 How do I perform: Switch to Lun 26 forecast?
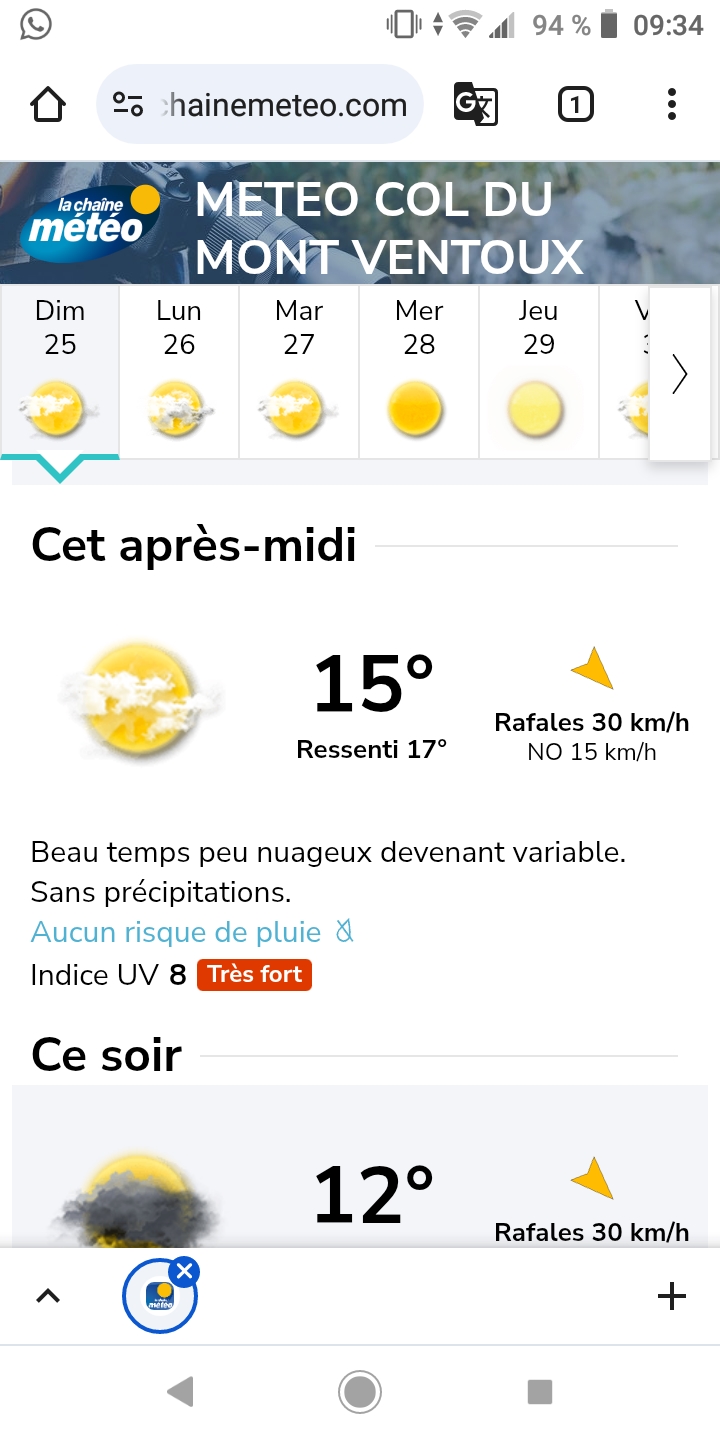179,372
